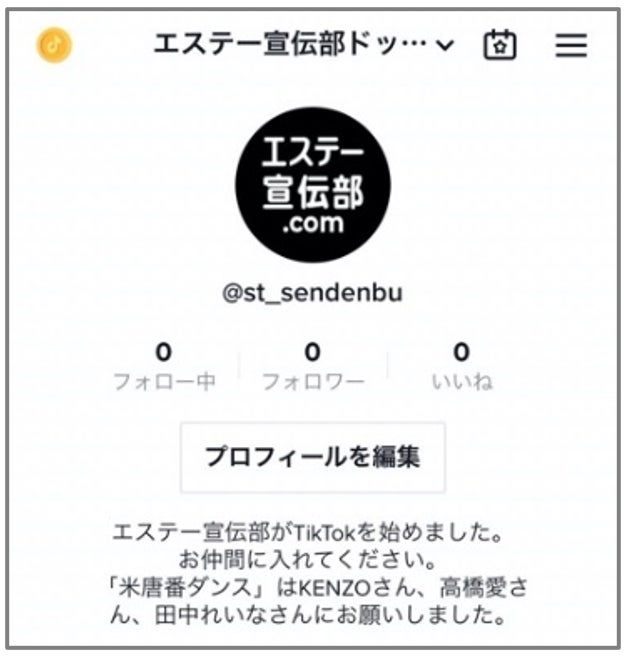Tap the エステー宣伝部.com profile picture

(x=313, y=187)
